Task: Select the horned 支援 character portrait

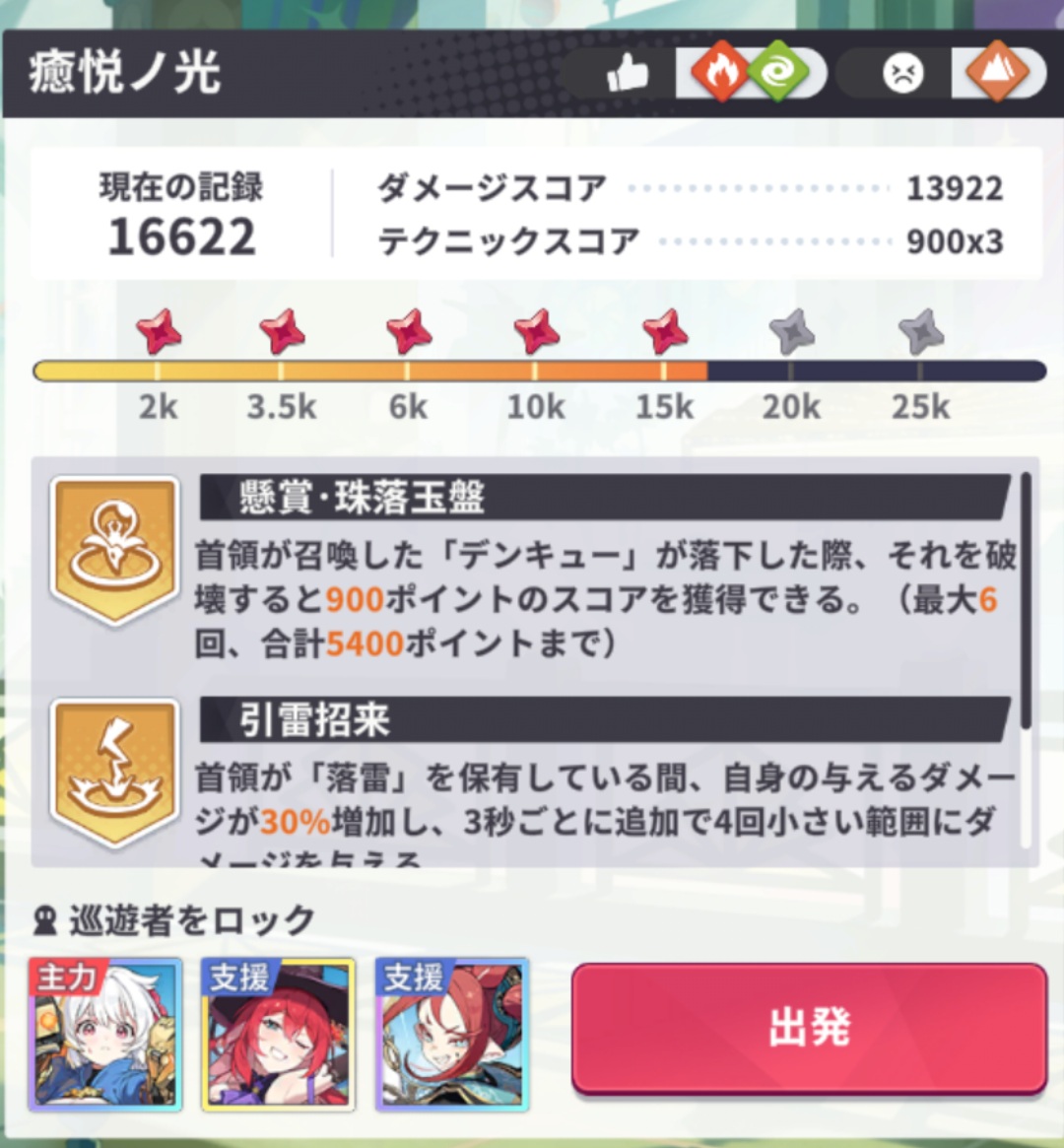Action: click(452, 1034)
